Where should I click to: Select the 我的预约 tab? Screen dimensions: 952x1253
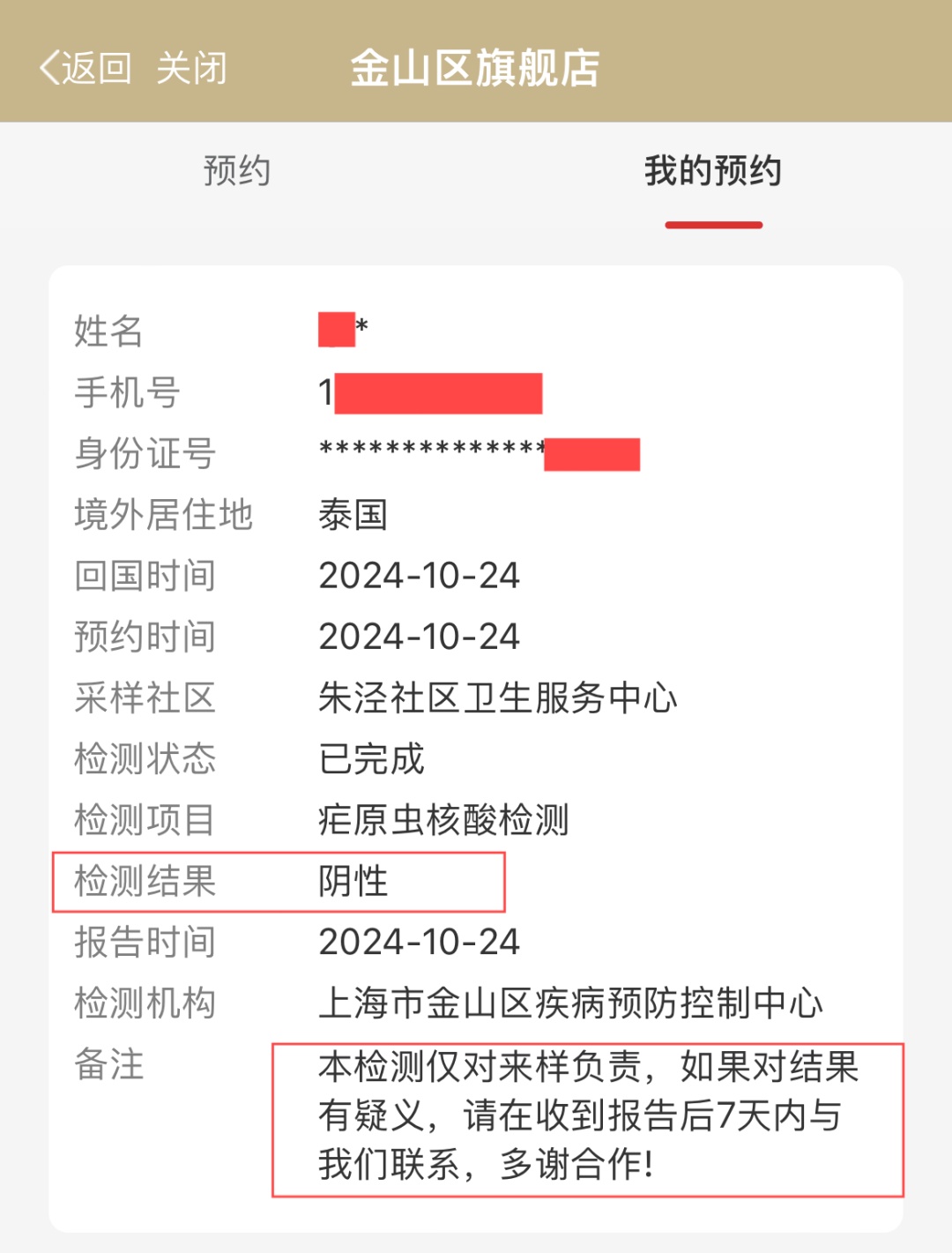point(713,171)
